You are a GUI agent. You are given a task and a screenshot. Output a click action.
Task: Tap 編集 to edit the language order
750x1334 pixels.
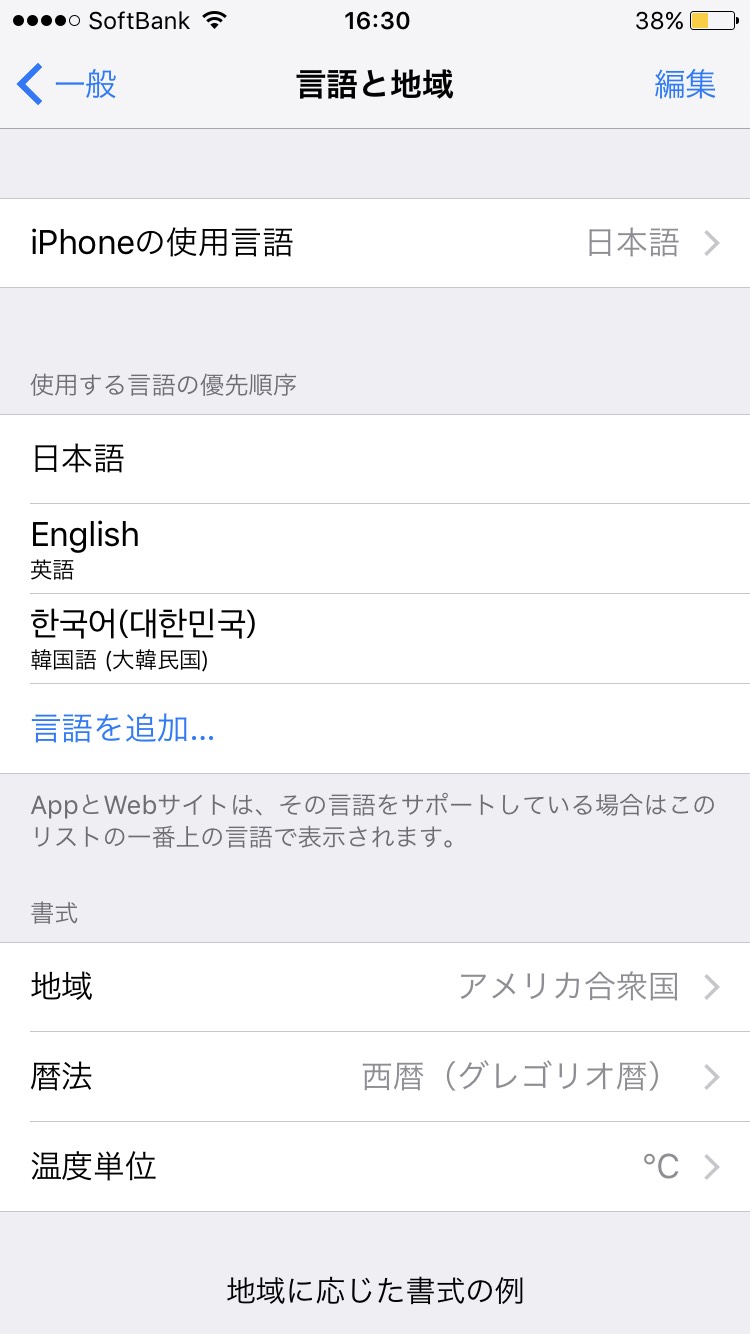coord(685,84)
